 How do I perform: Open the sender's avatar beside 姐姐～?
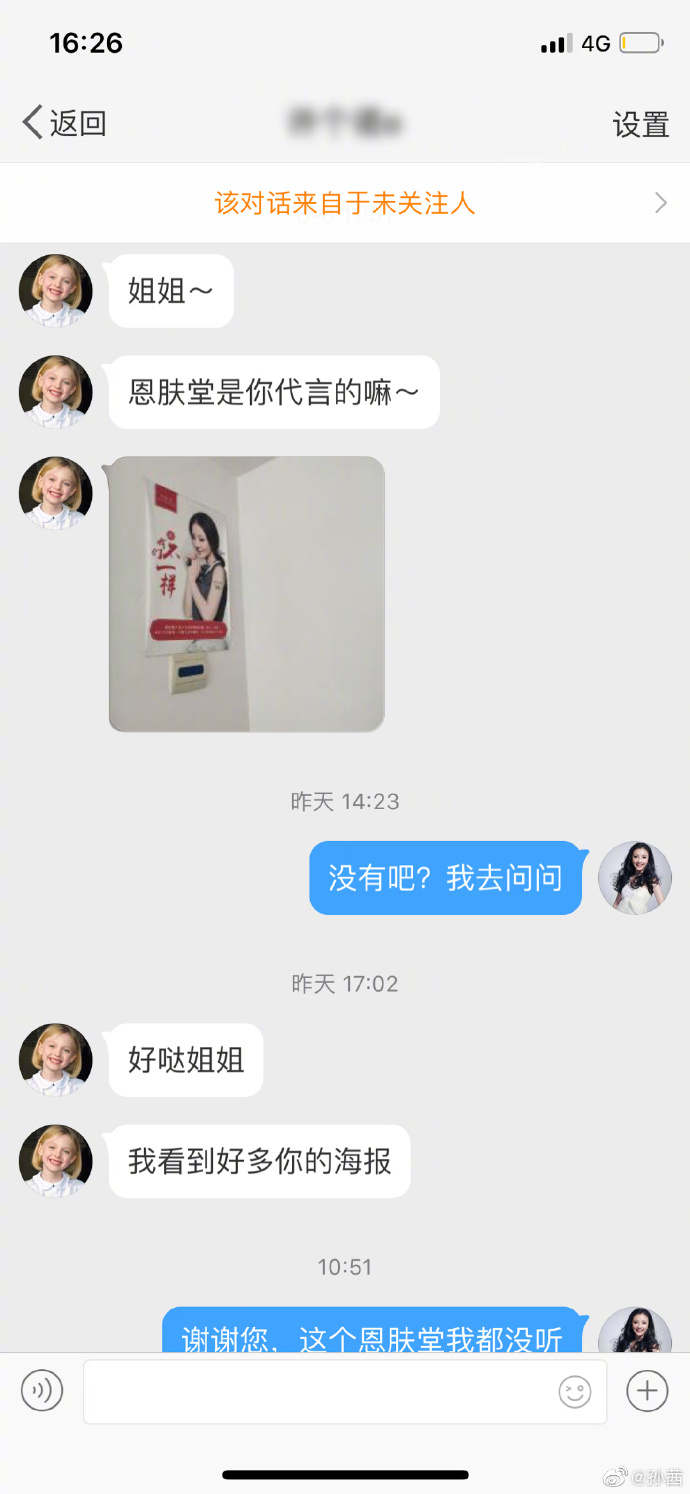(x=56, y=291)
